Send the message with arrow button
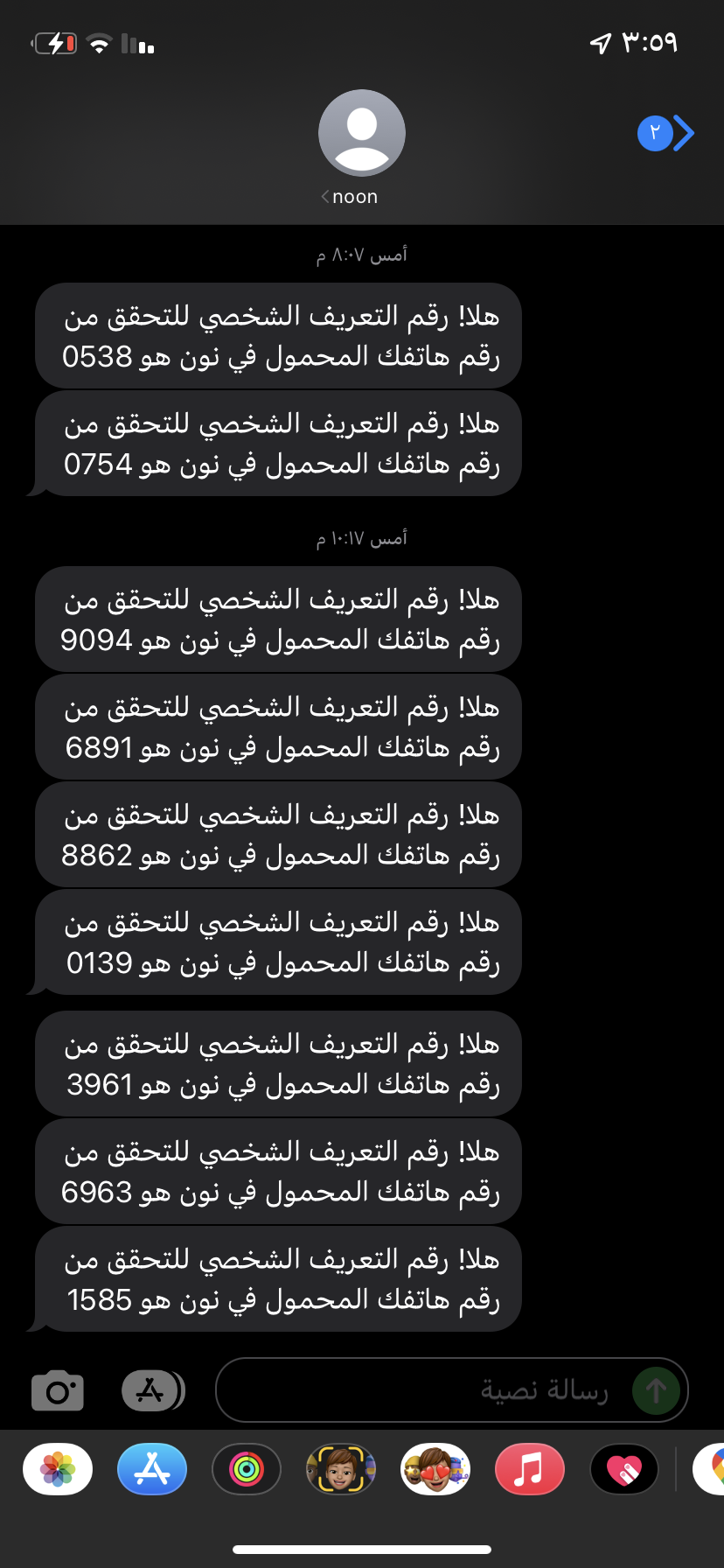The image size is (724, 1568). tap(656, 1390)
